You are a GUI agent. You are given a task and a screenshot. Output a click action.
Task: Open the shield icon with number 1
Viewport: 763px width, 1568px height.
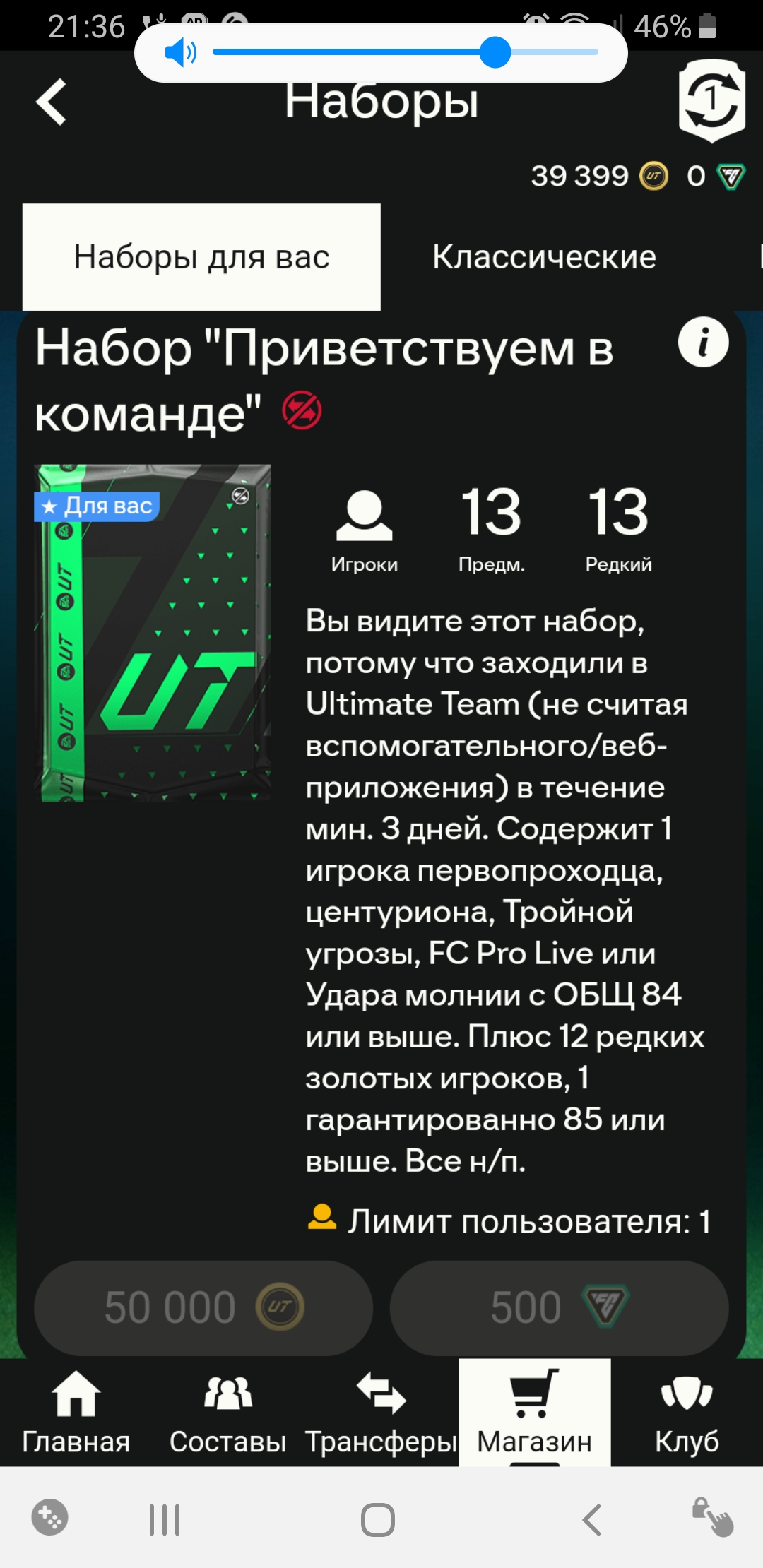(x=711, y=100)
